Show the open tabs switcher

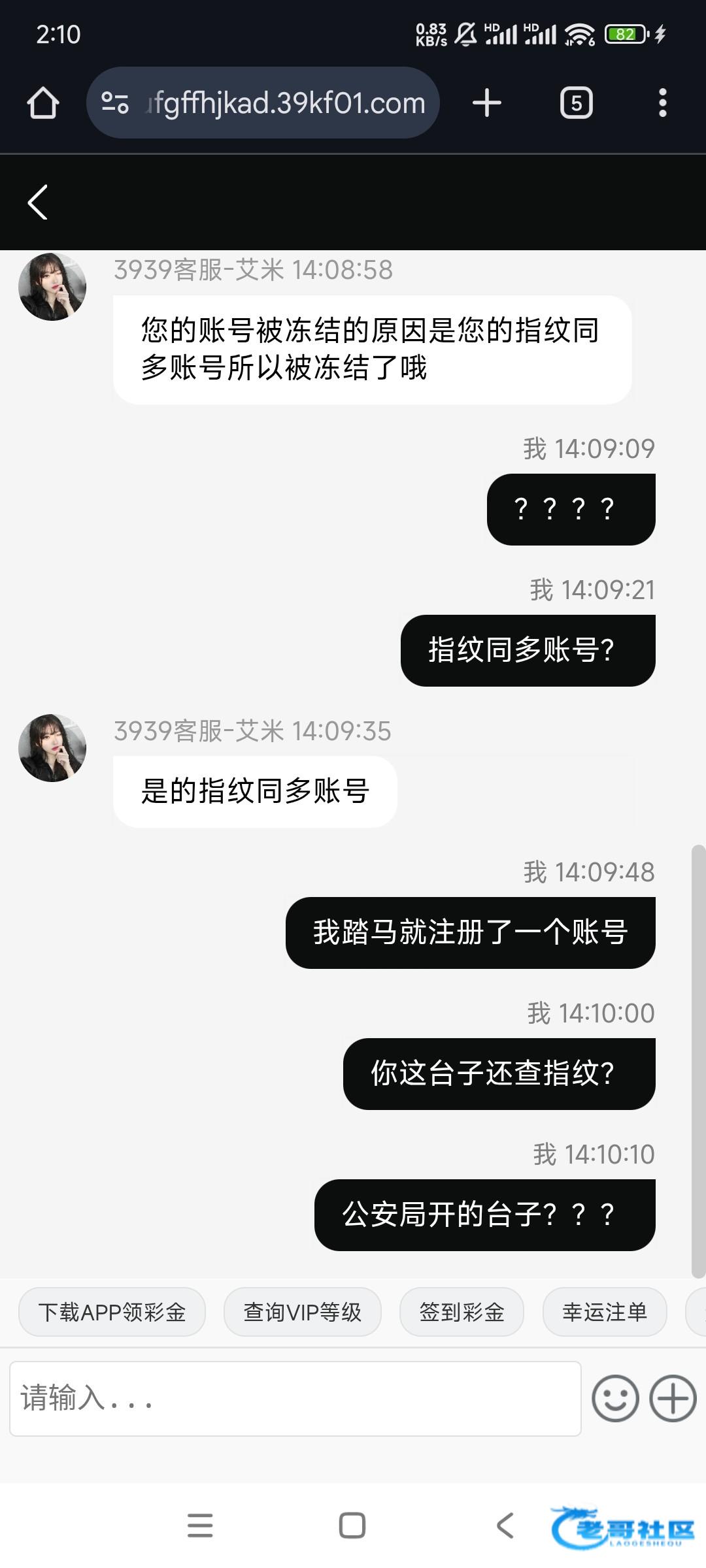576,103
